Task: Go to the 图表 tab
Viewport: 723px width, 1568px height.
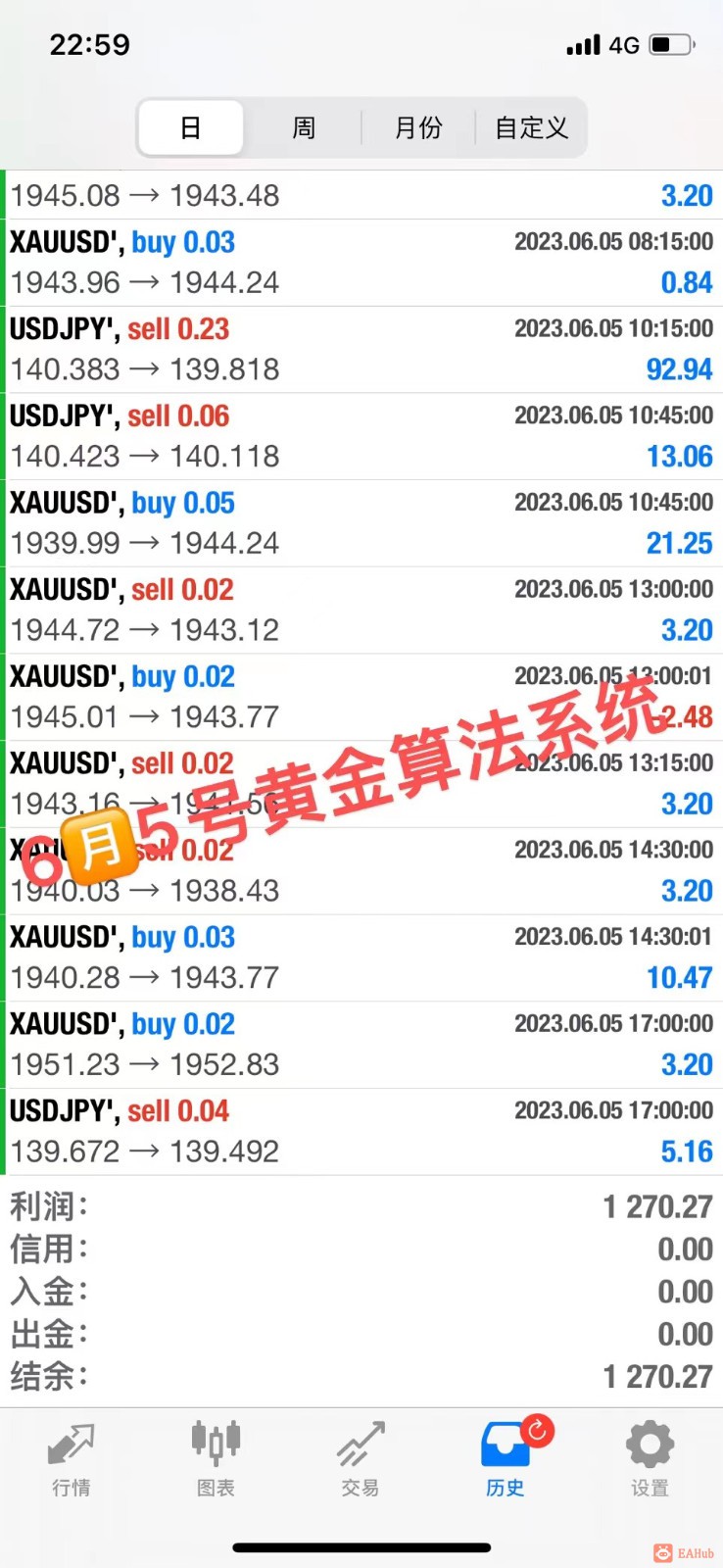Action: (x=216, y=1459)
